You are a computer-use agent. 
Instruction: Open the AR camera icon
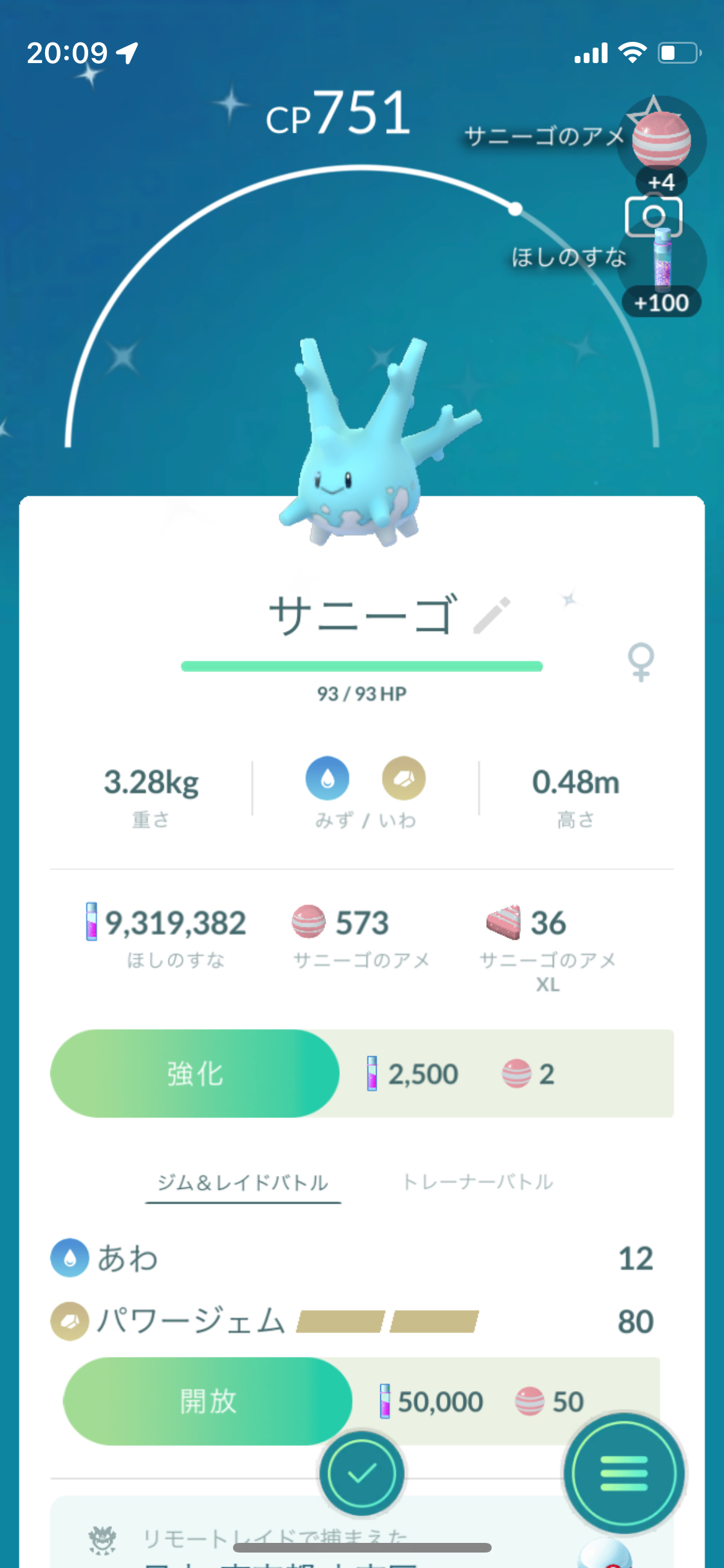pyautogui.click(x=653, y=216)
